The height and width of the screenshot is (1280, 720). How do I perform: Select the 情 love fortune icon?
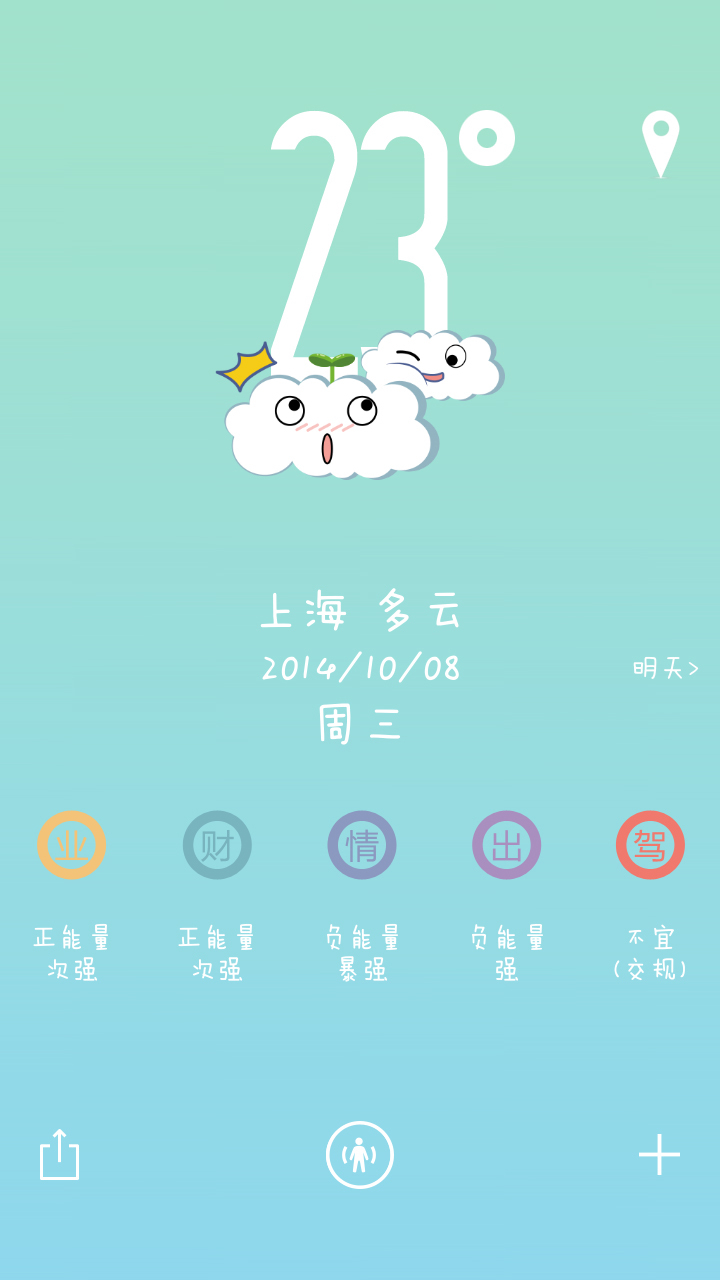pos(362,845)
